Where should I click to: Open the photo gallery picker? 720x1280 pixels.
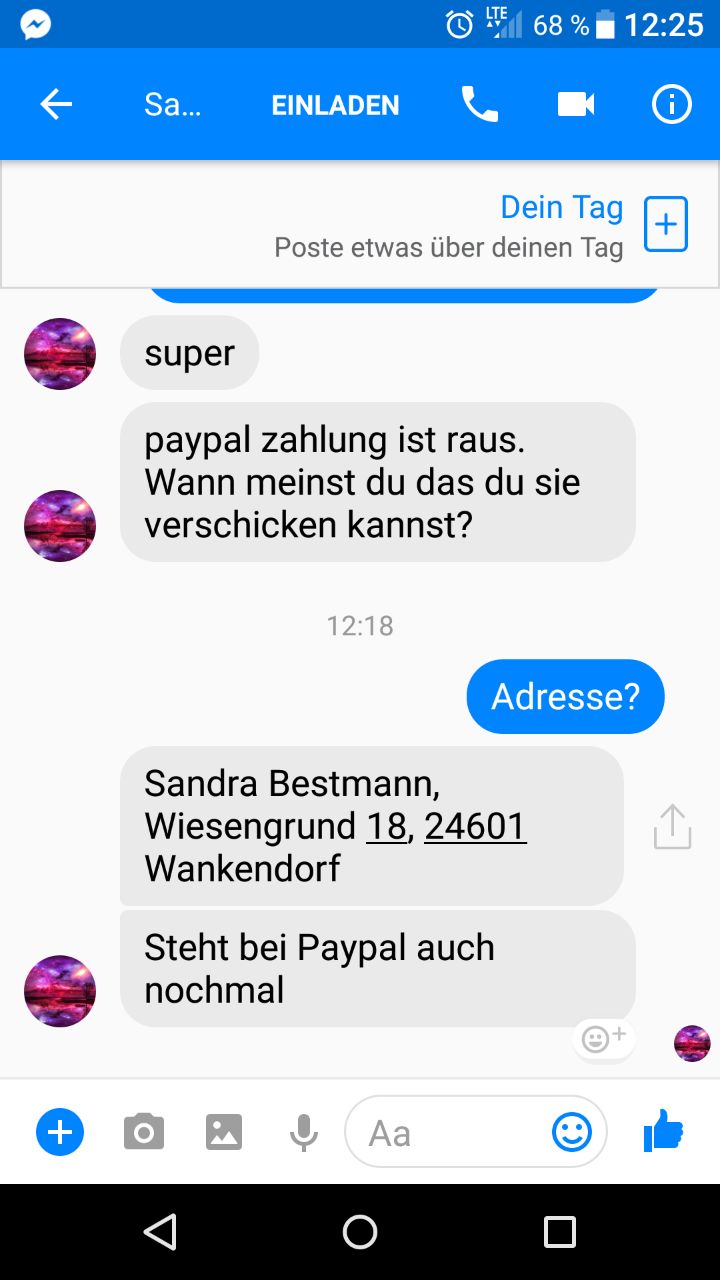224,1133
